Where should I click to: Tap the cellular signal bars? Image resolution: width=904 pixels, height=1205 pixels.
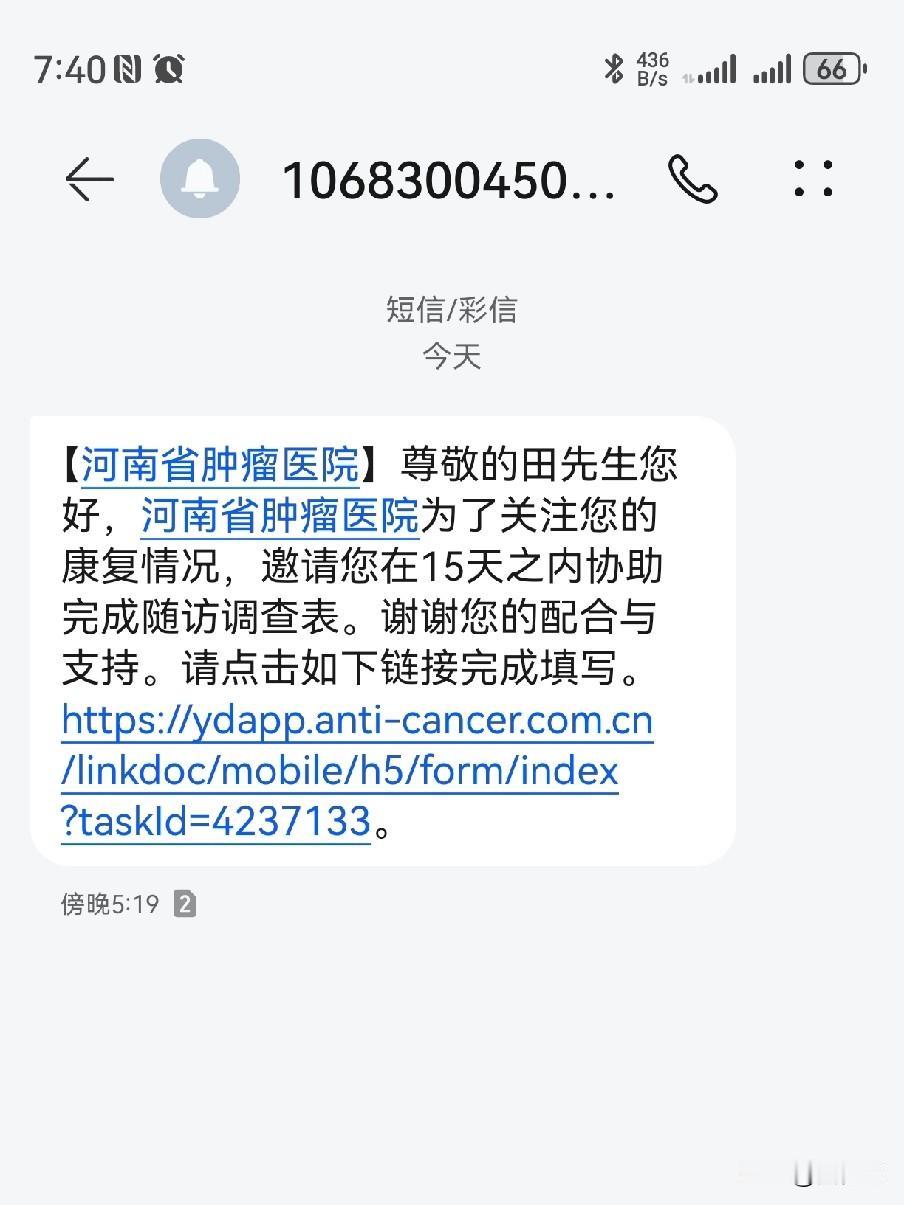(x=716, y=68)
